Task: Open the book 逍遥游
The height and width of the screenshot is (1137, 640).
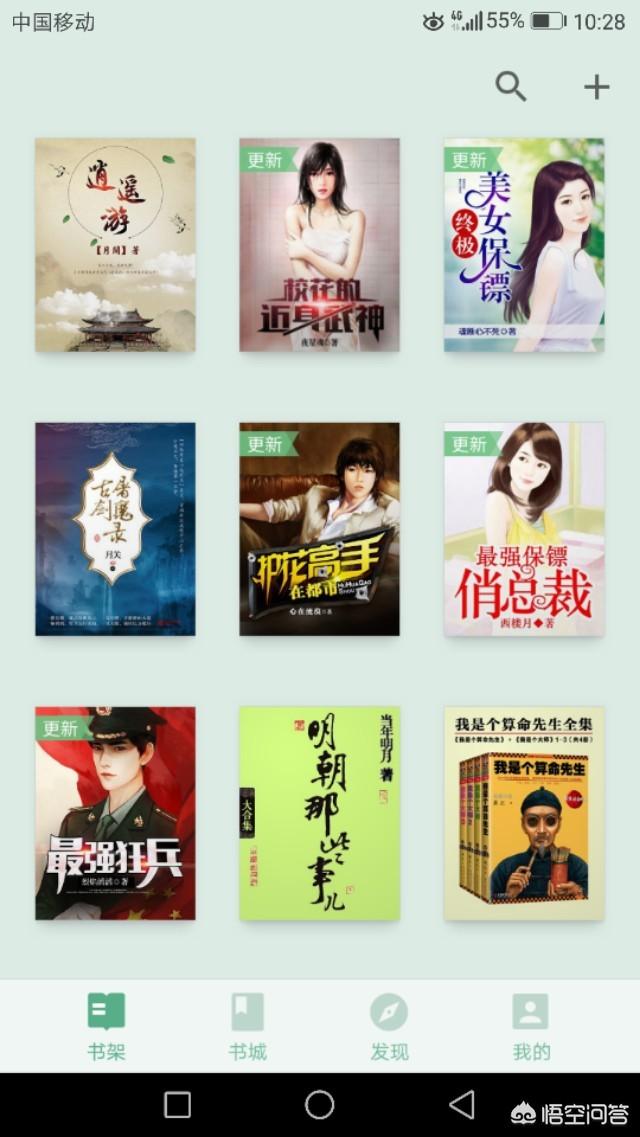Action: (x=116, y=245)
